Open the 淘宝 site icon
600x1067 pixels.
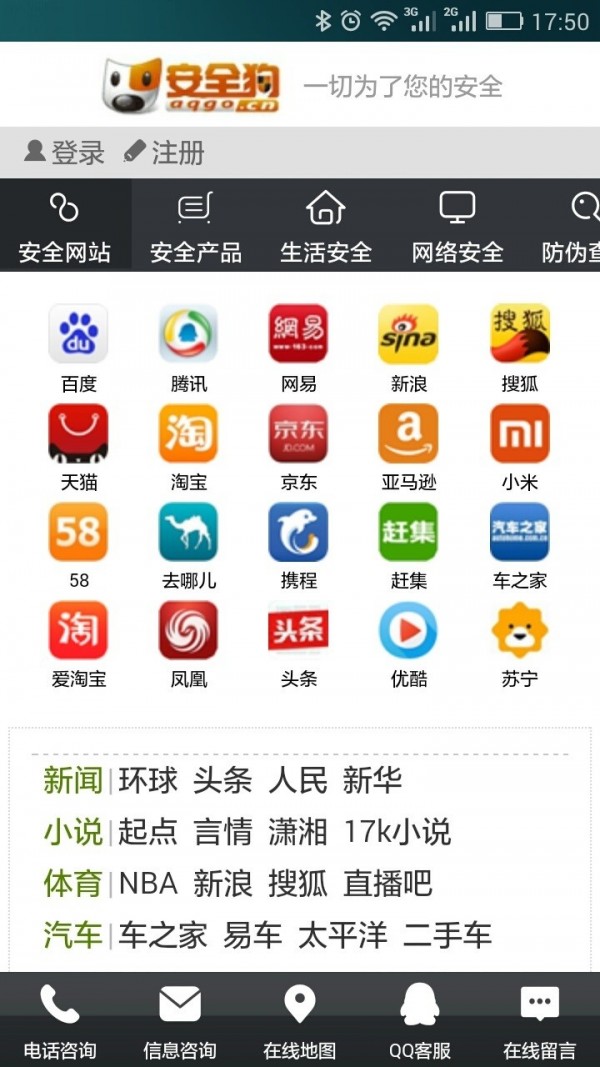click(x=188, y=447)
